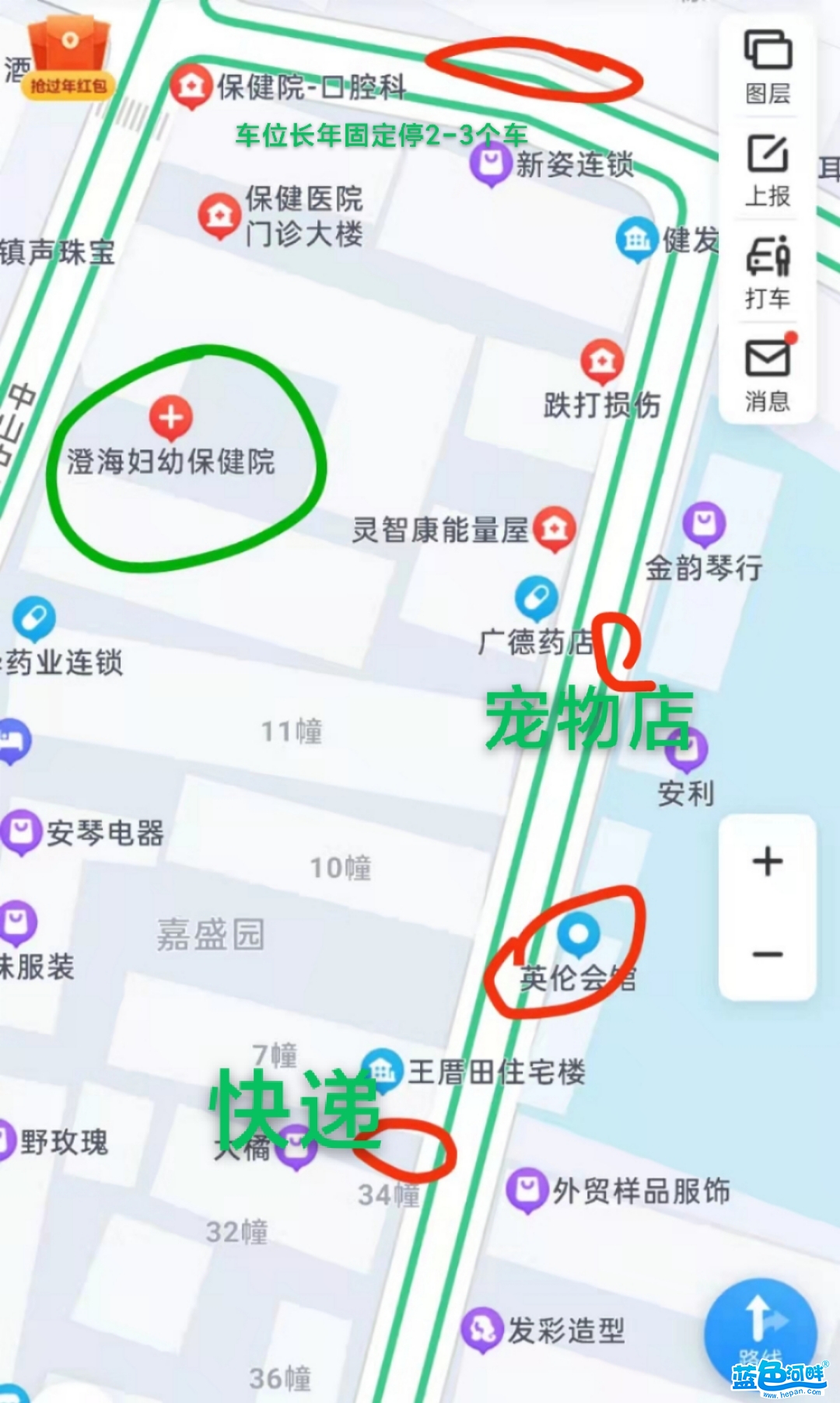Open the 打车 ride-hailing option
Screen dimensions: 840x1403
(x=767, y=271)
